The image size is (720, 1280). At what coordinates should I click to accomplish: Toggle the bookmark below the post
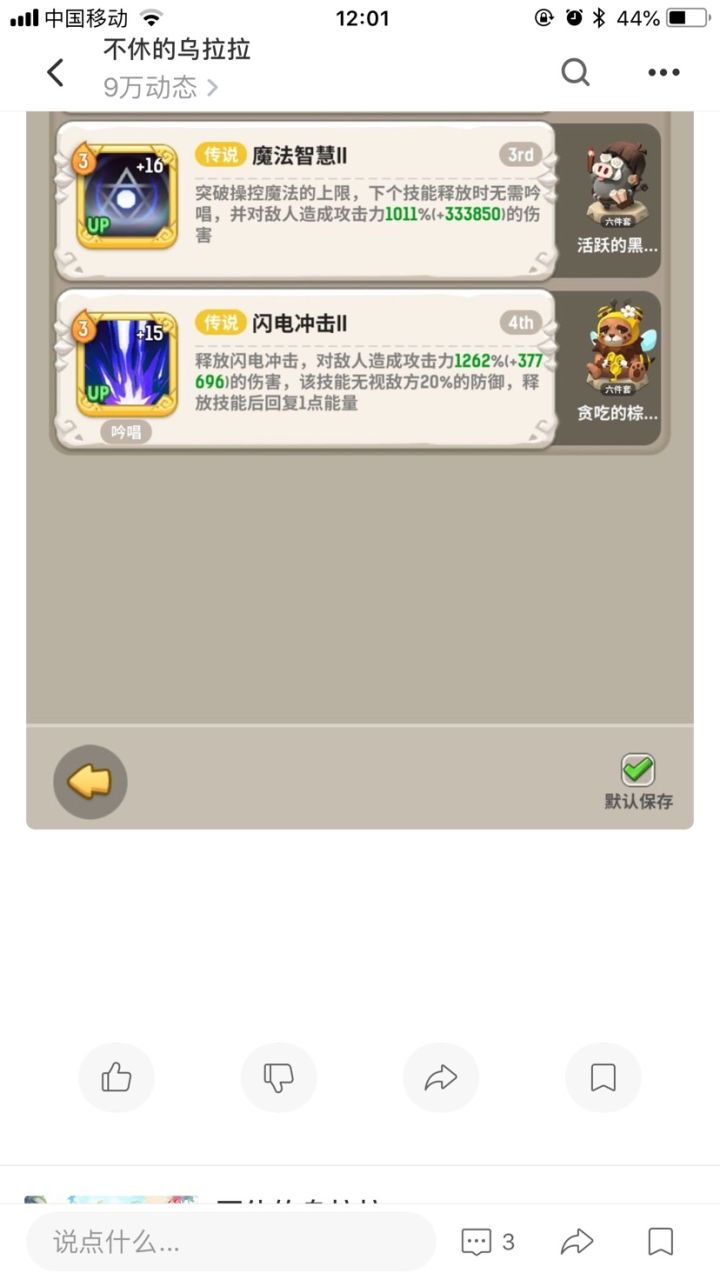click(602, 1076)
